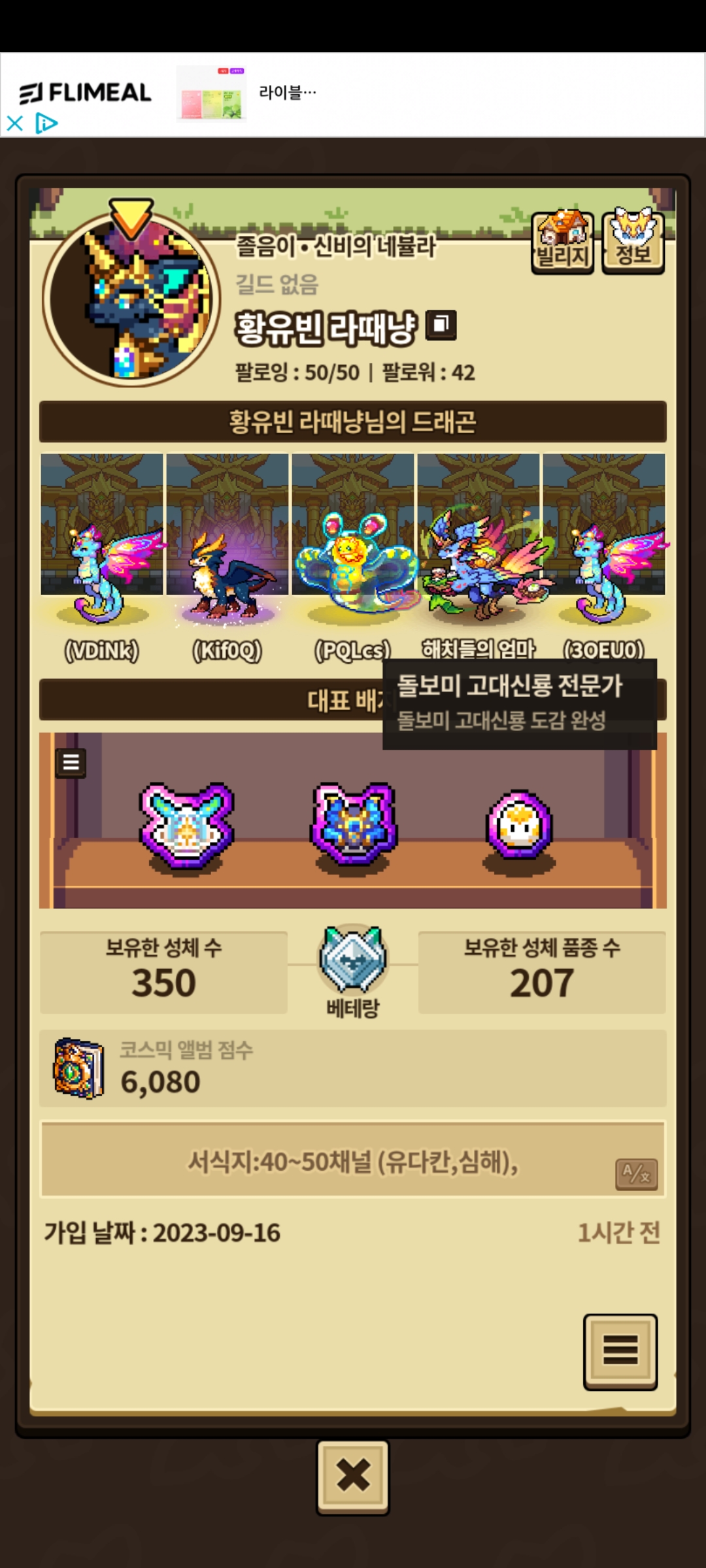706x1568 pixels.
Task: Select the dragon named (PQLcs)
Action: pyautogui.click(x=353, y=555)
